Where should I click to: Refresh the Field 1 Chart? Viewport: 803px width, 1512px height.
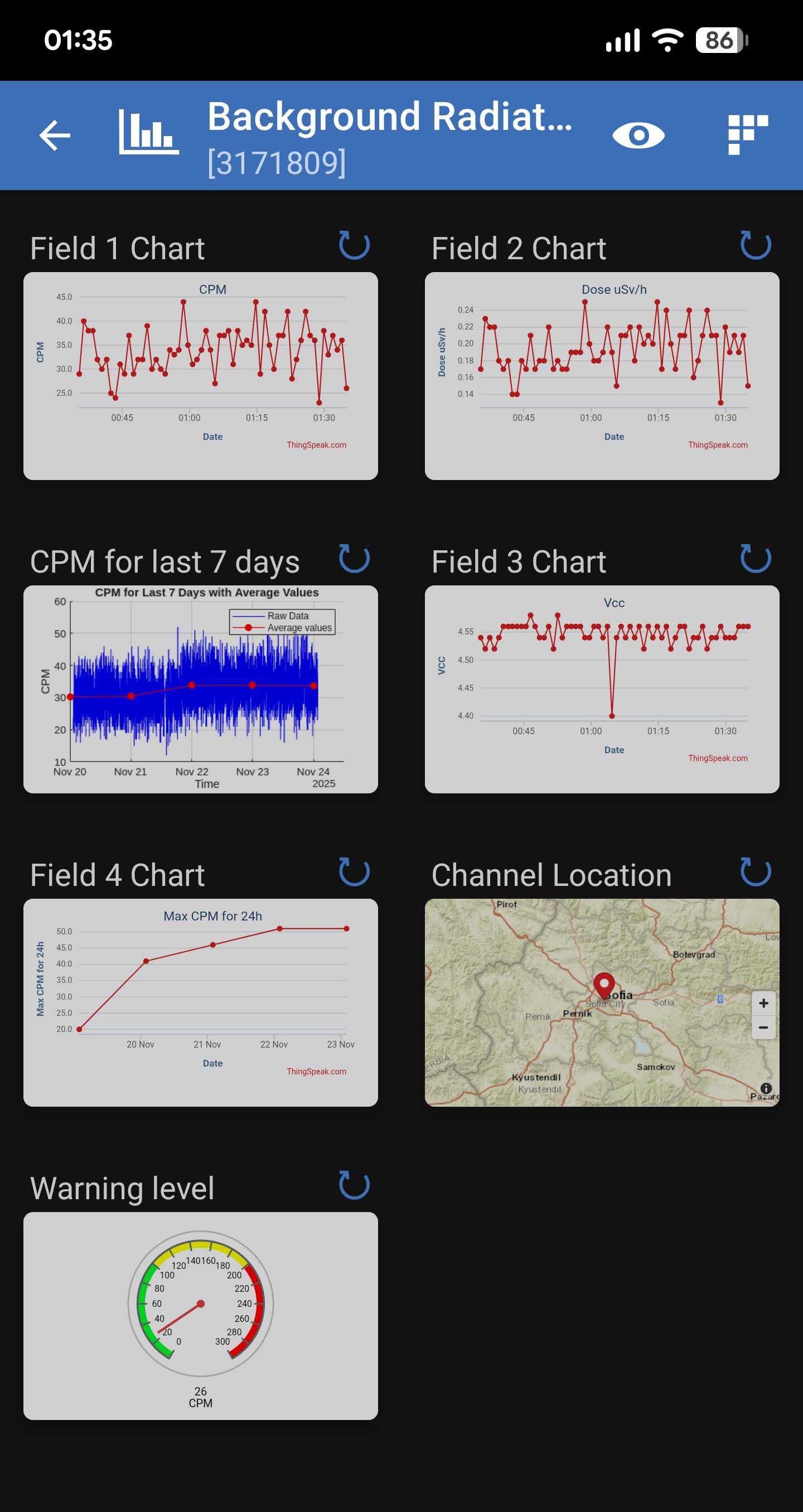(x=354, y=245)
